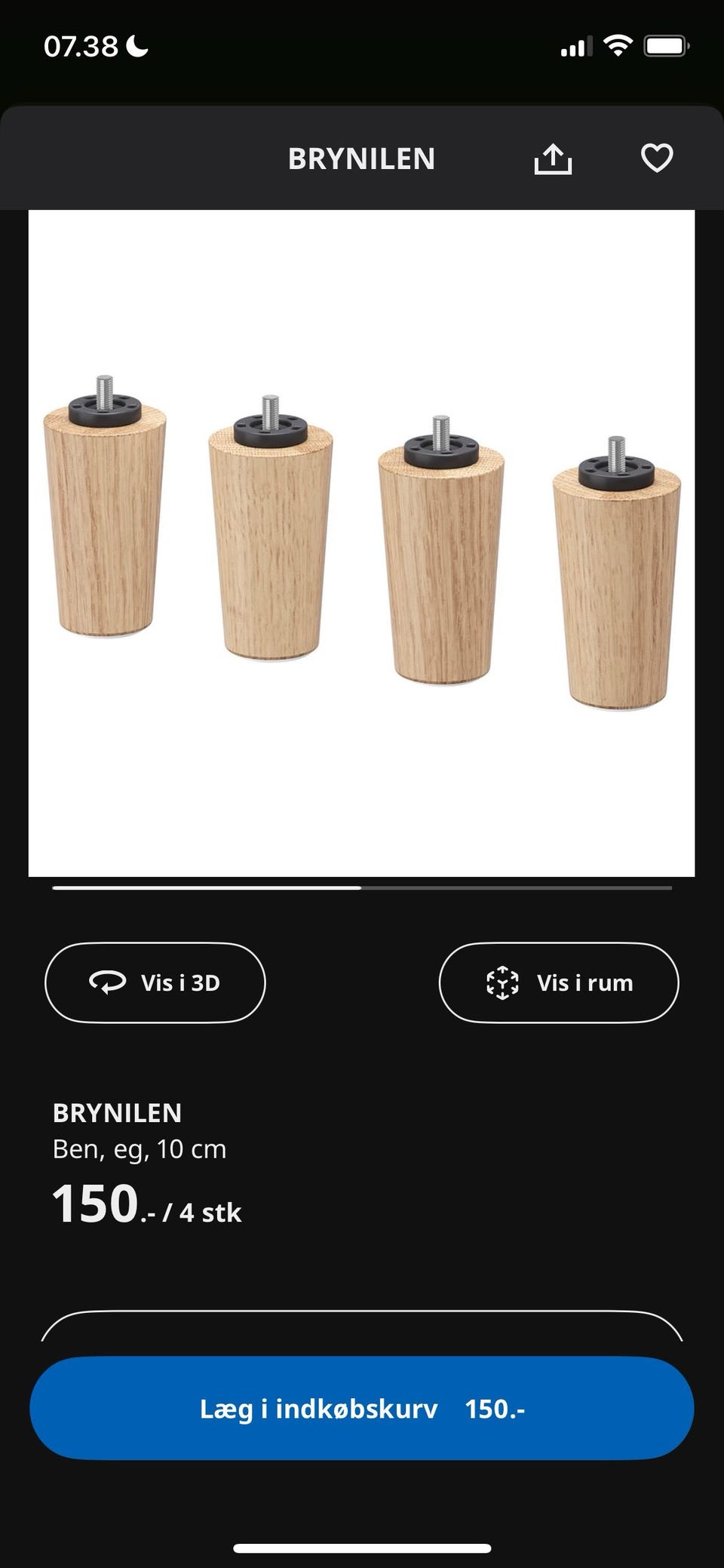Tap the home indicator bar
The image size is (724, 1568).
362,1548
